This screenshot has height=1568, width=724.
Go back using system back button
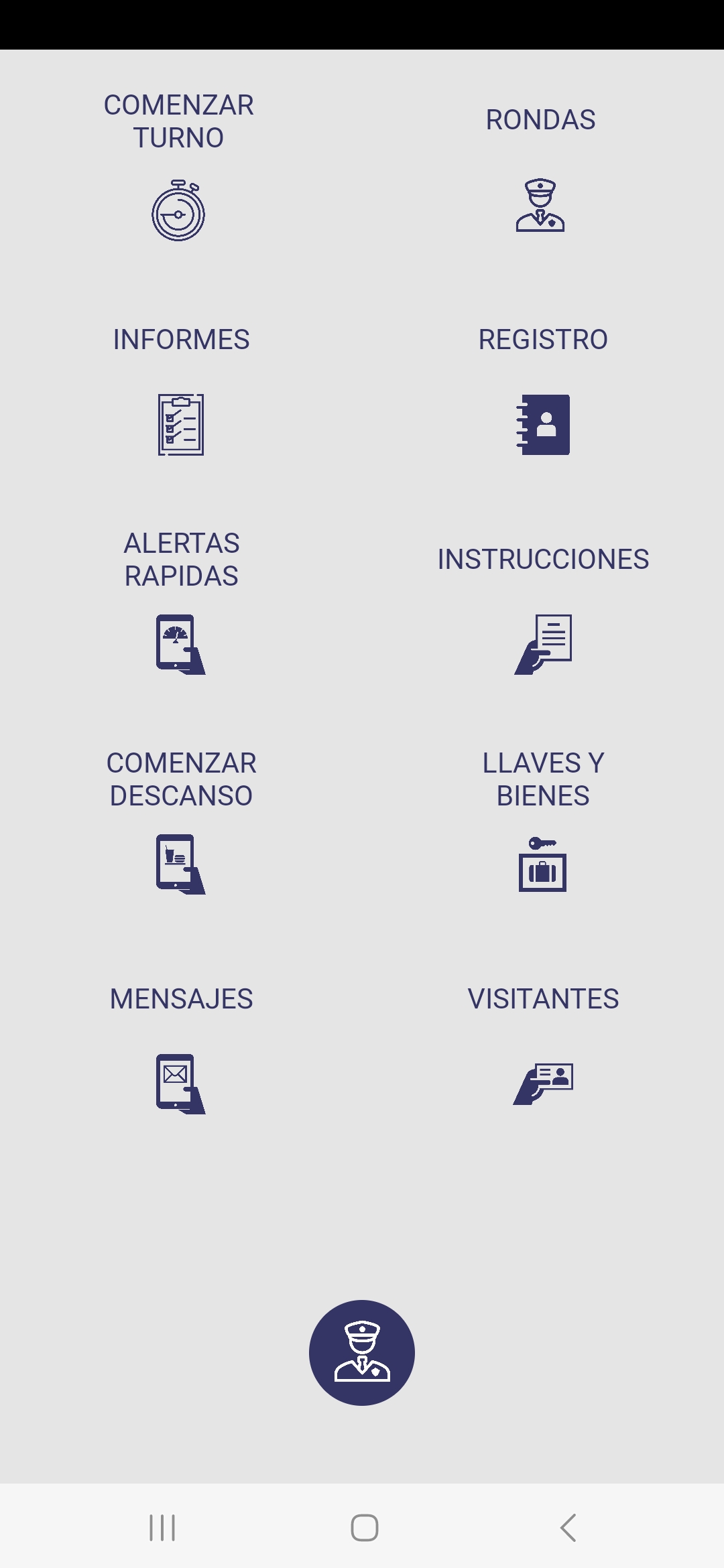pyautogui.click(x=568, y=1528)
